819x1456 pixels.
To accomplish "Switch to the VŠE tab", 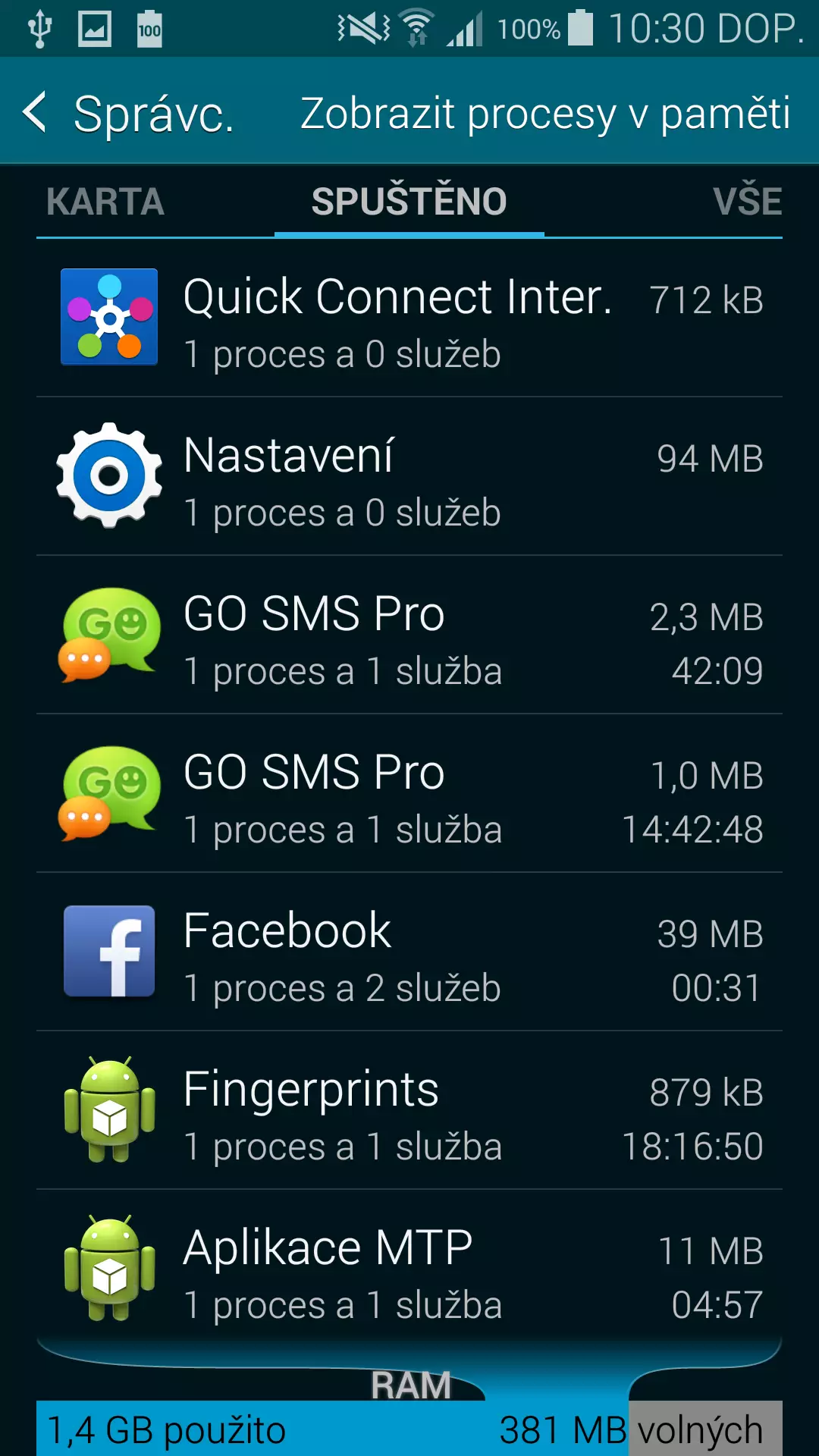I will (x=748, y=202).
